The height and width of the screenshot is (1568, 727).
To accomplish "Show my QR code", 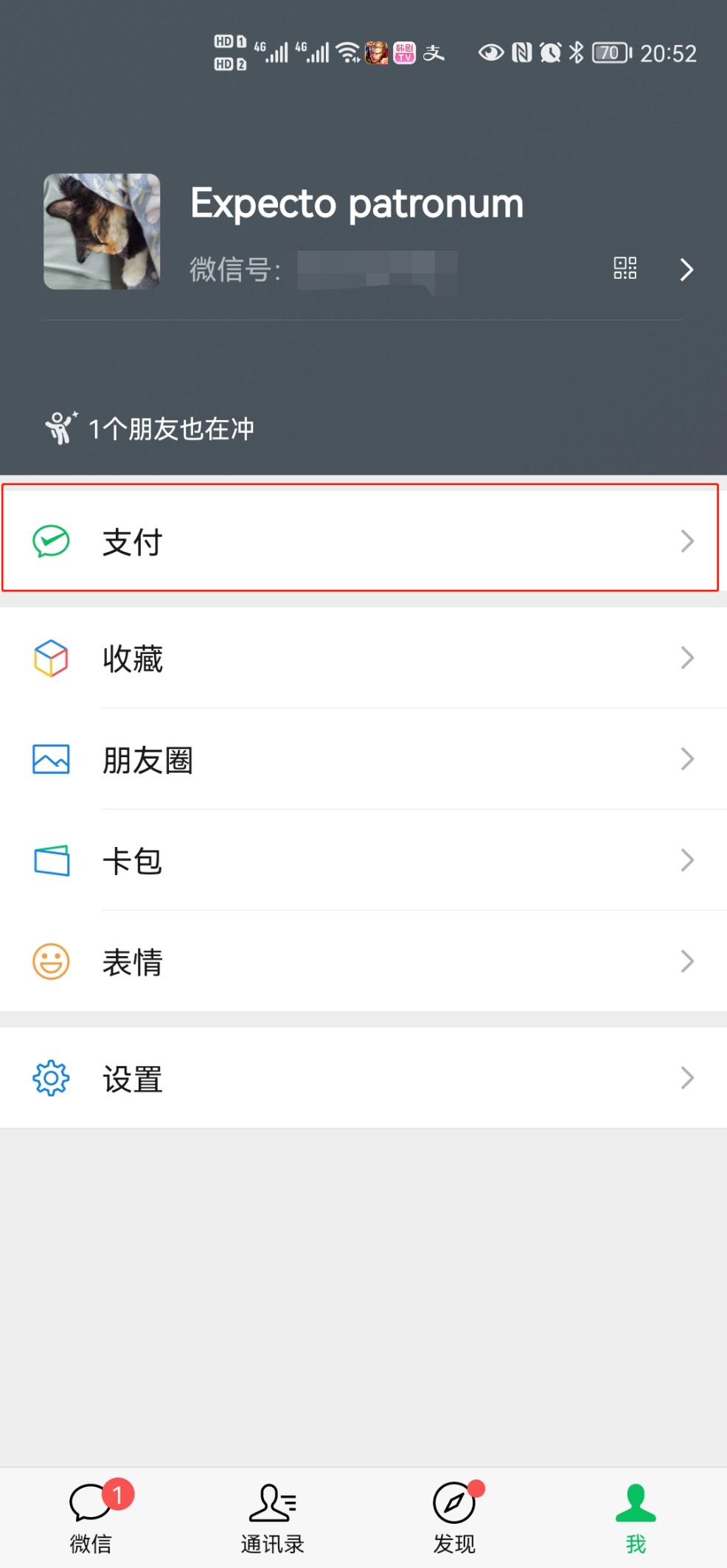I will tap(625, 268).
